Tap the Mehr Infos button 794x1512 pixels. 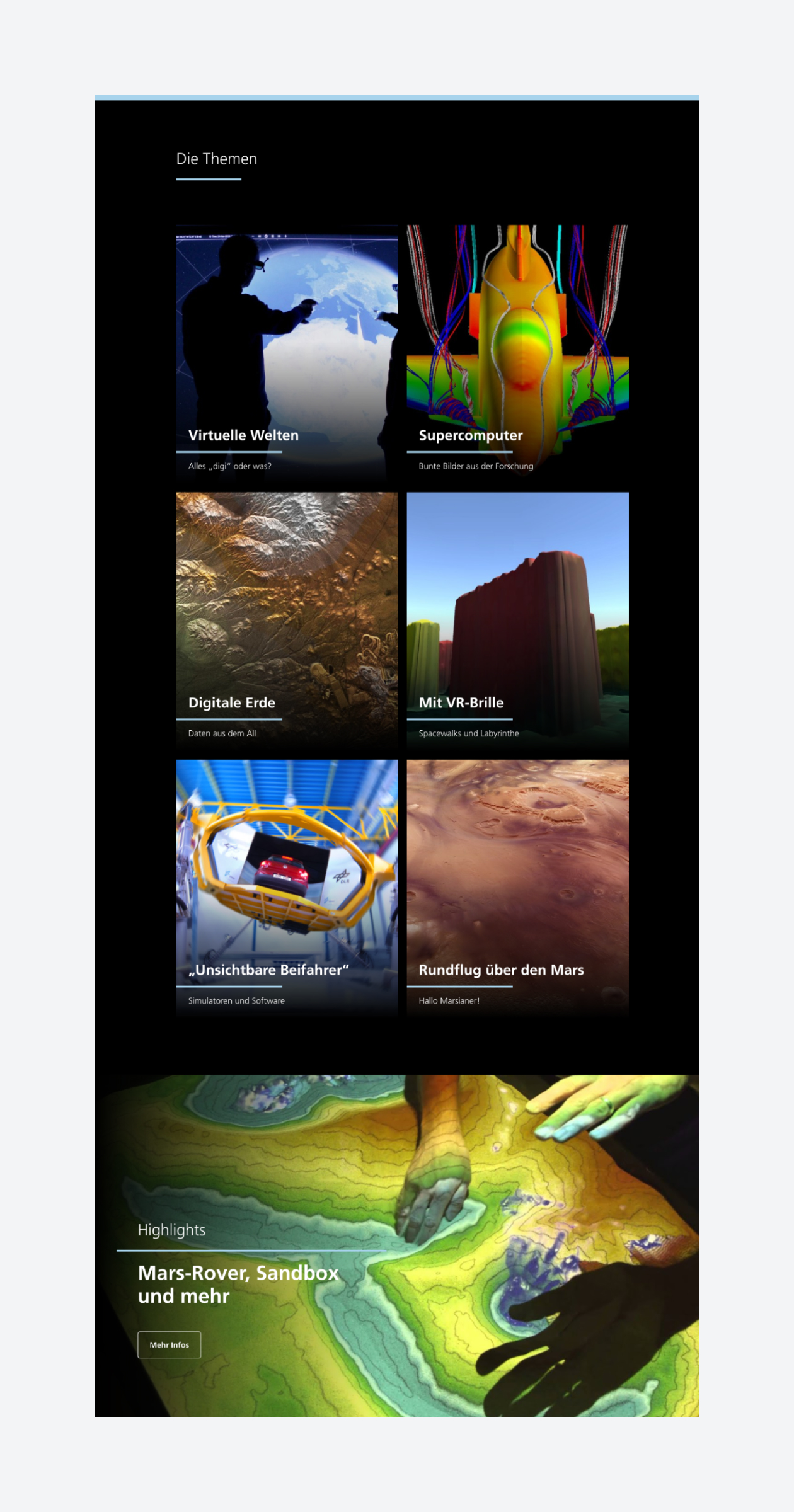pos(169,1344)
